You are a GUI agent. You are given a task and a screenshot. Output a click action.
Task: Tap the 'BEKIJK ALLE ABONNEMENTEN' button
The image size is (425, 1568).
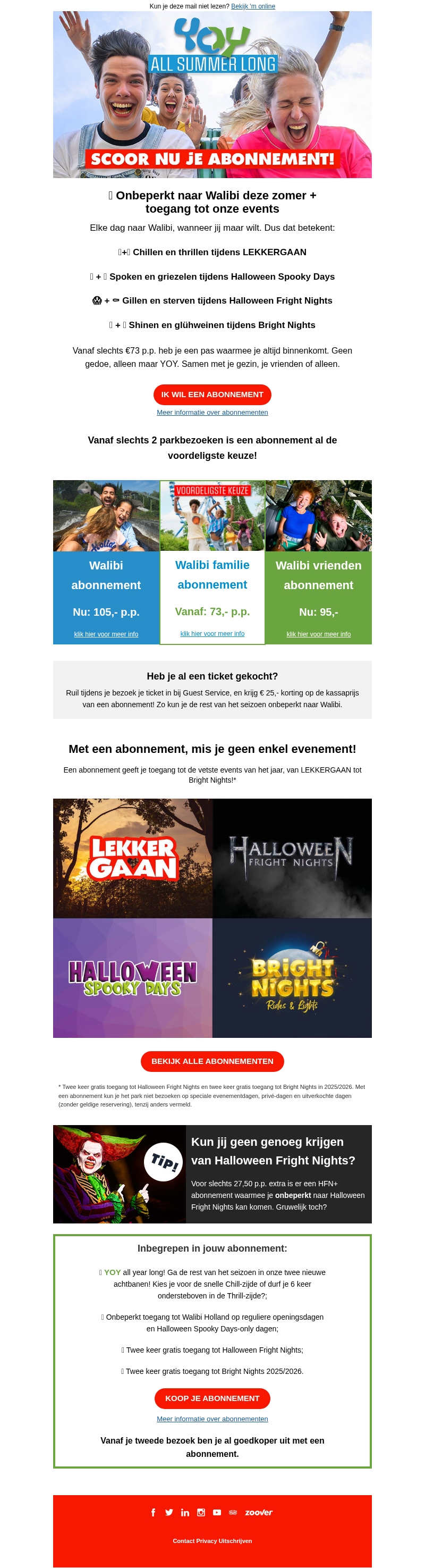(x=212, y=1061)
